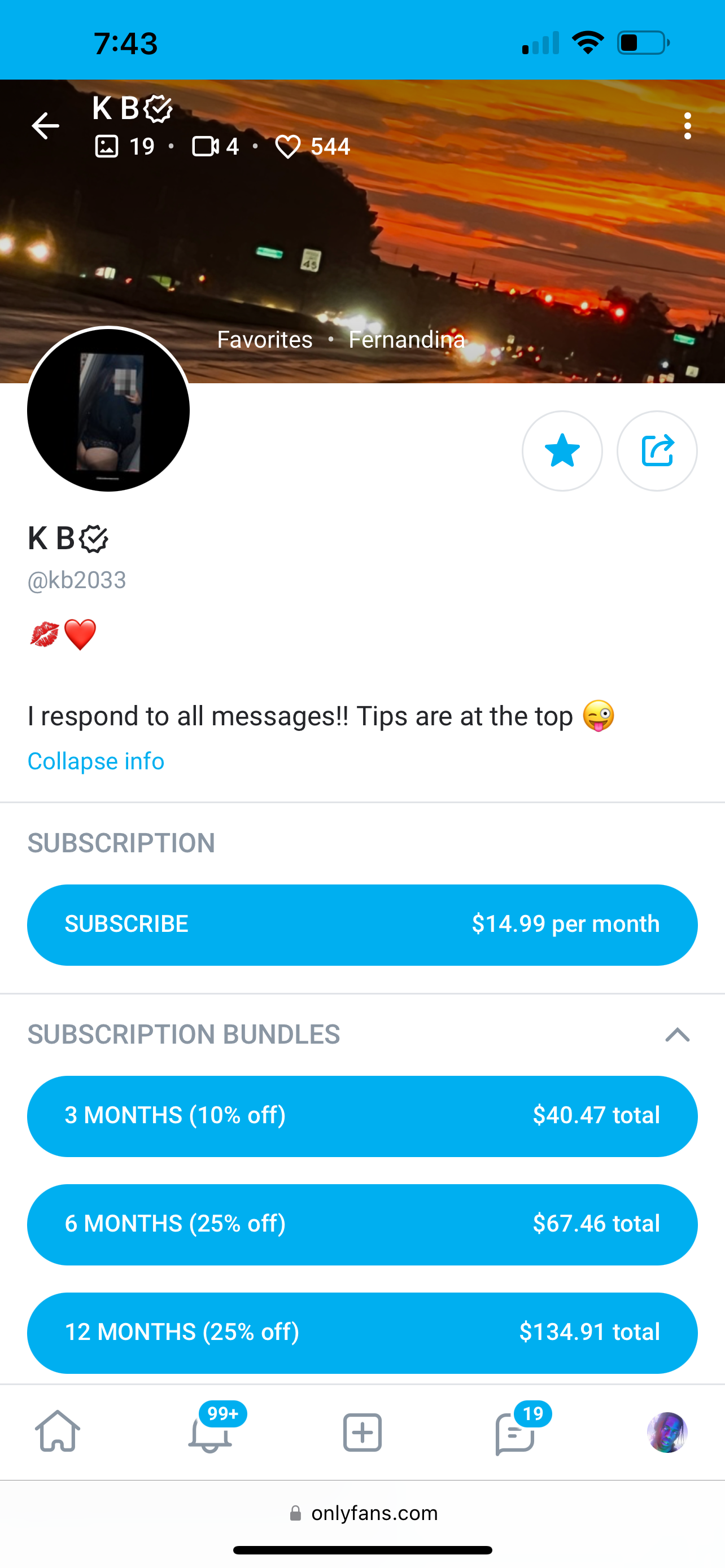Go to the Home tab

coord(58,1431)
